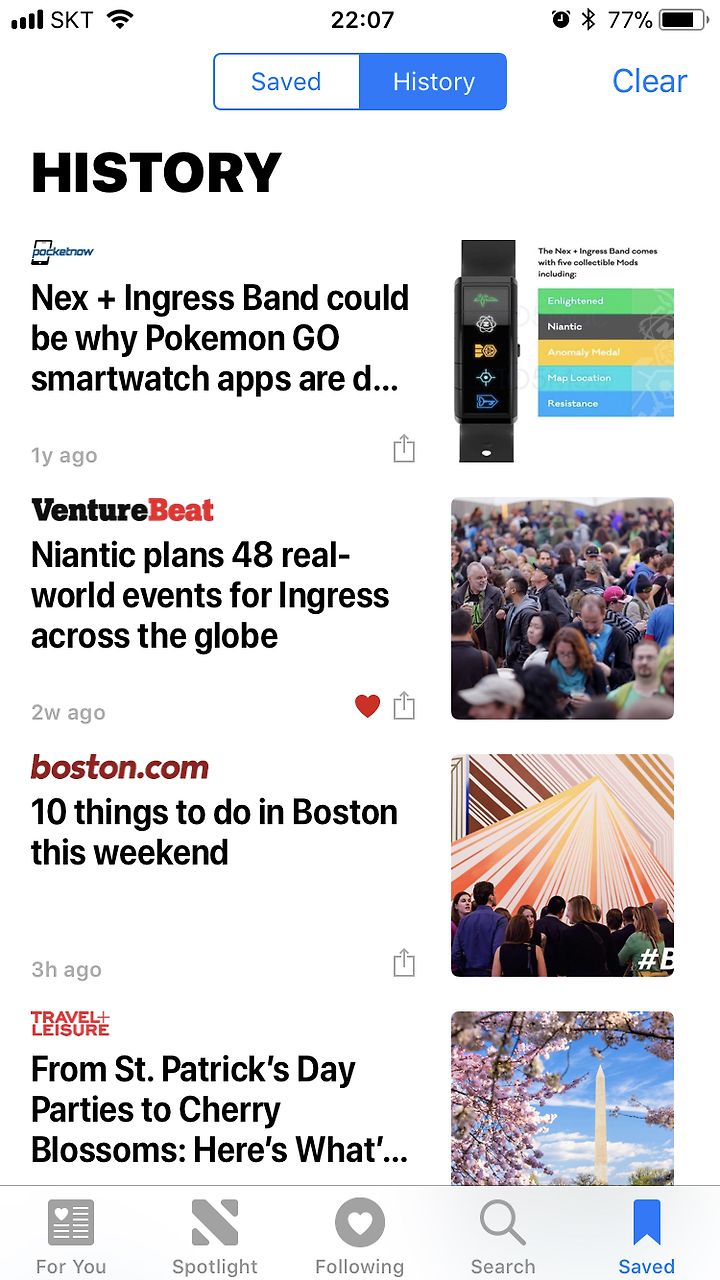This screenshot has height=1280, width=720.
Task: Open the St. Patrick's Day Parties article
Action: 219,1109
